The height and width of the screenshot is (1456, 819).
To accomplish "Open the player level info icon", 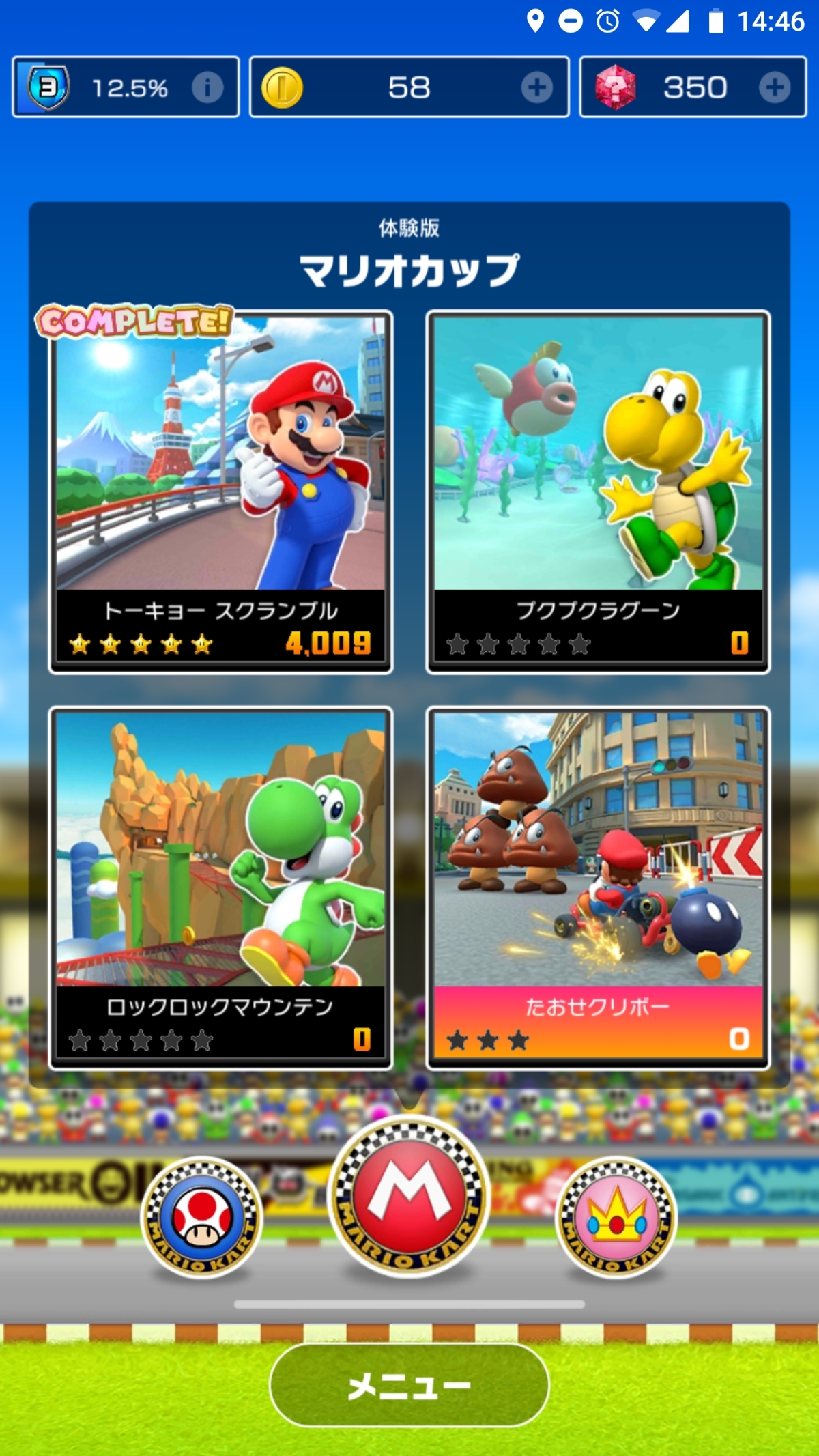I will coord(207,87).
